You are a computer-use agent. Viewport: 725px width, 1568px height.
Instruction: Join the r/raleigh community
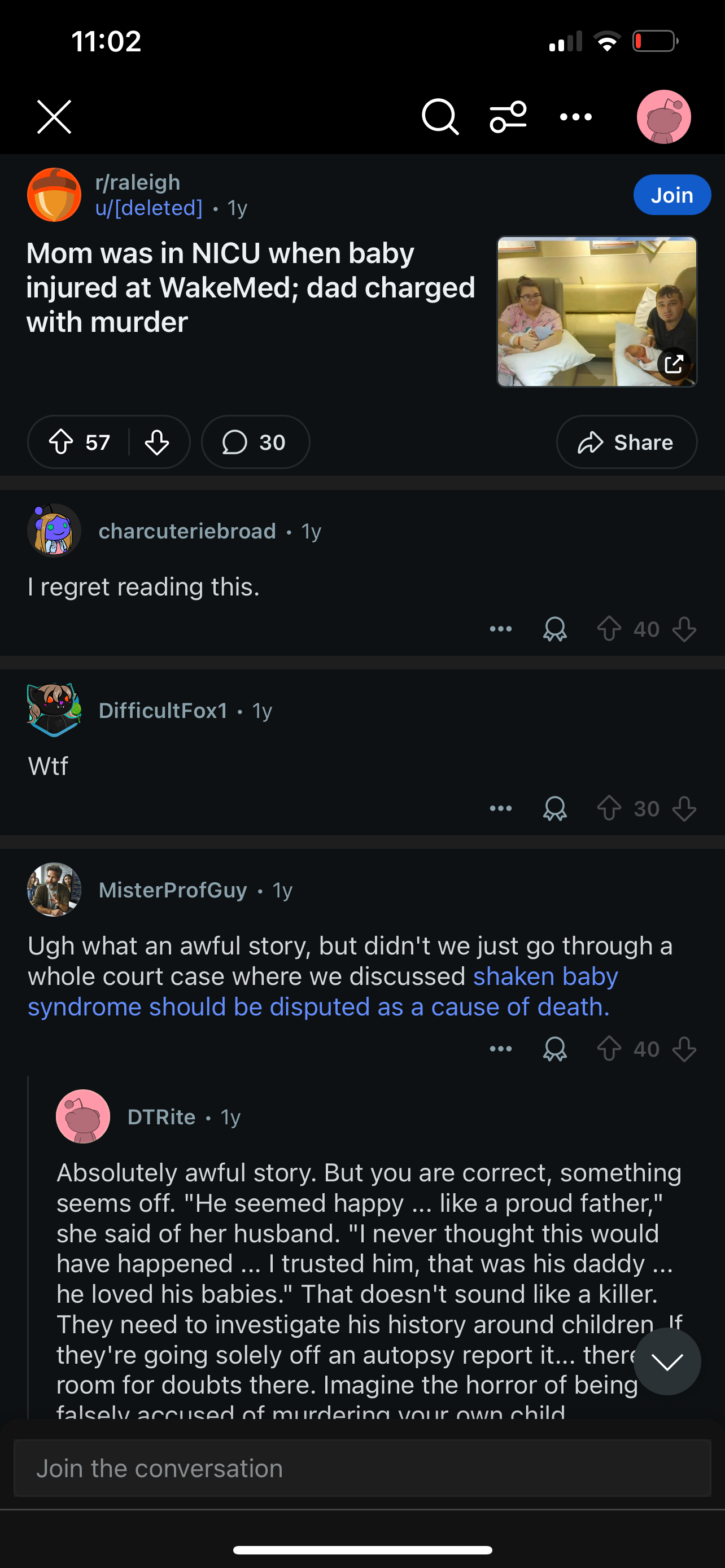(672, 195)
